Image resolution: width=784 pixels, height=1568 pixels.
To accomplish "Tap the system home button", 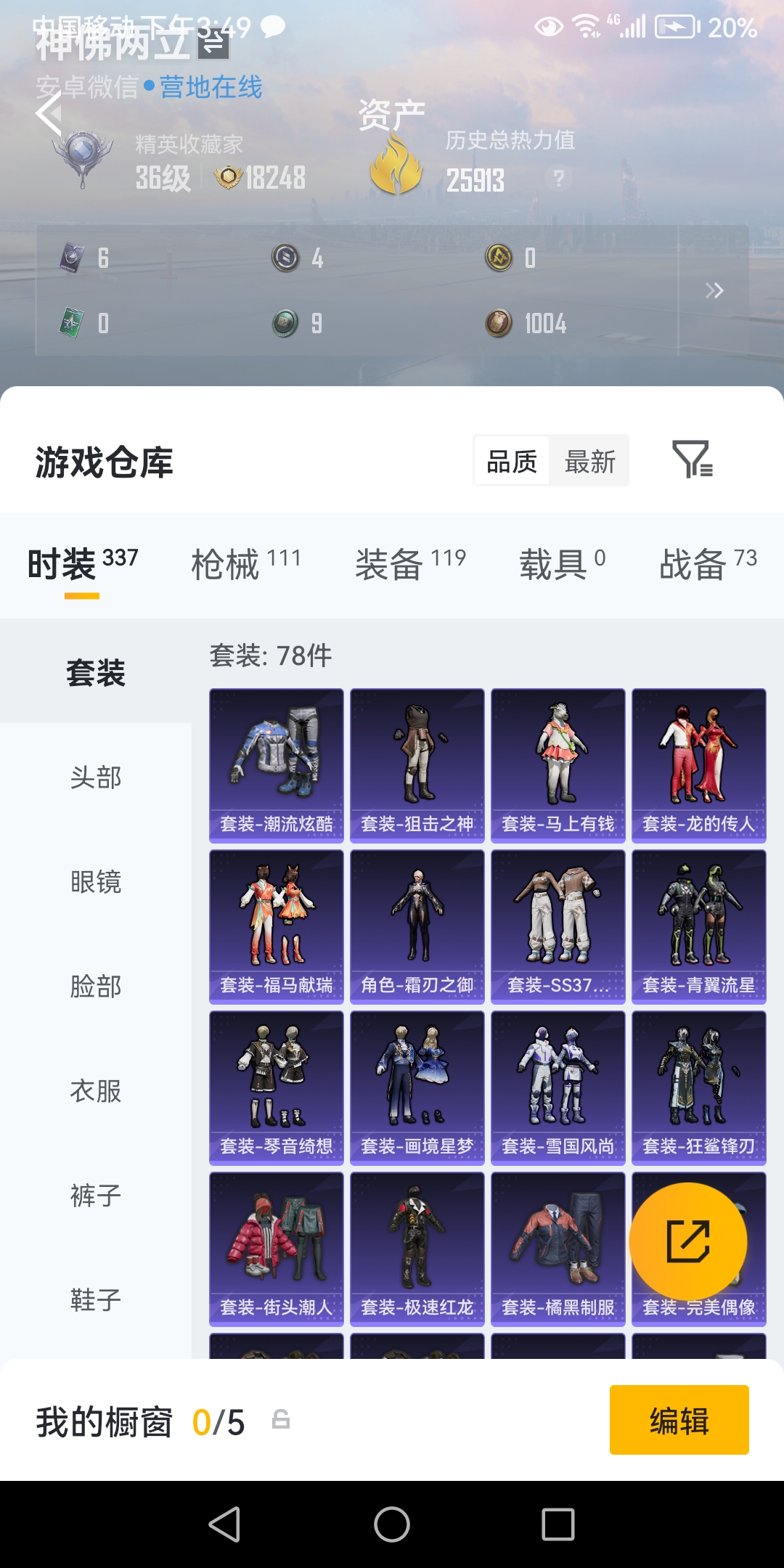I will pos(392,1524).
